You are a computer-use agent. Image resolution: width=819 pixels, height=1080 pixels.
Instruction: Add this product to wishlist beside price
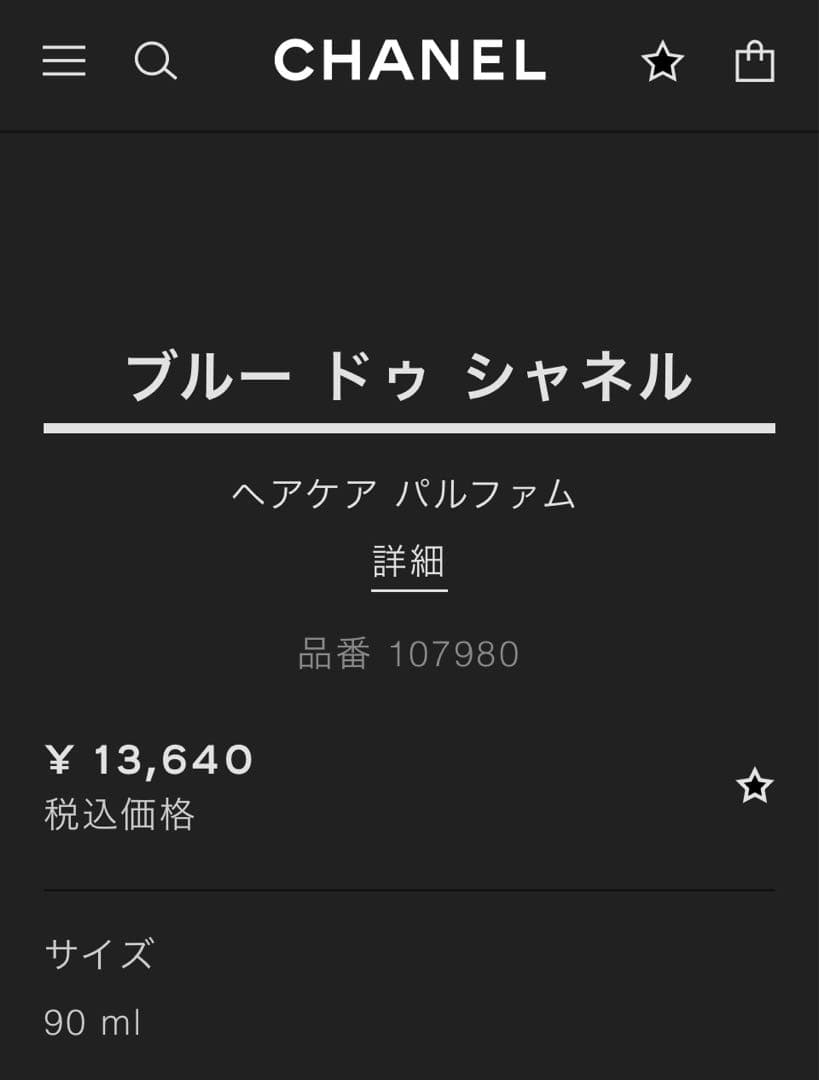(x=754, y=786)
